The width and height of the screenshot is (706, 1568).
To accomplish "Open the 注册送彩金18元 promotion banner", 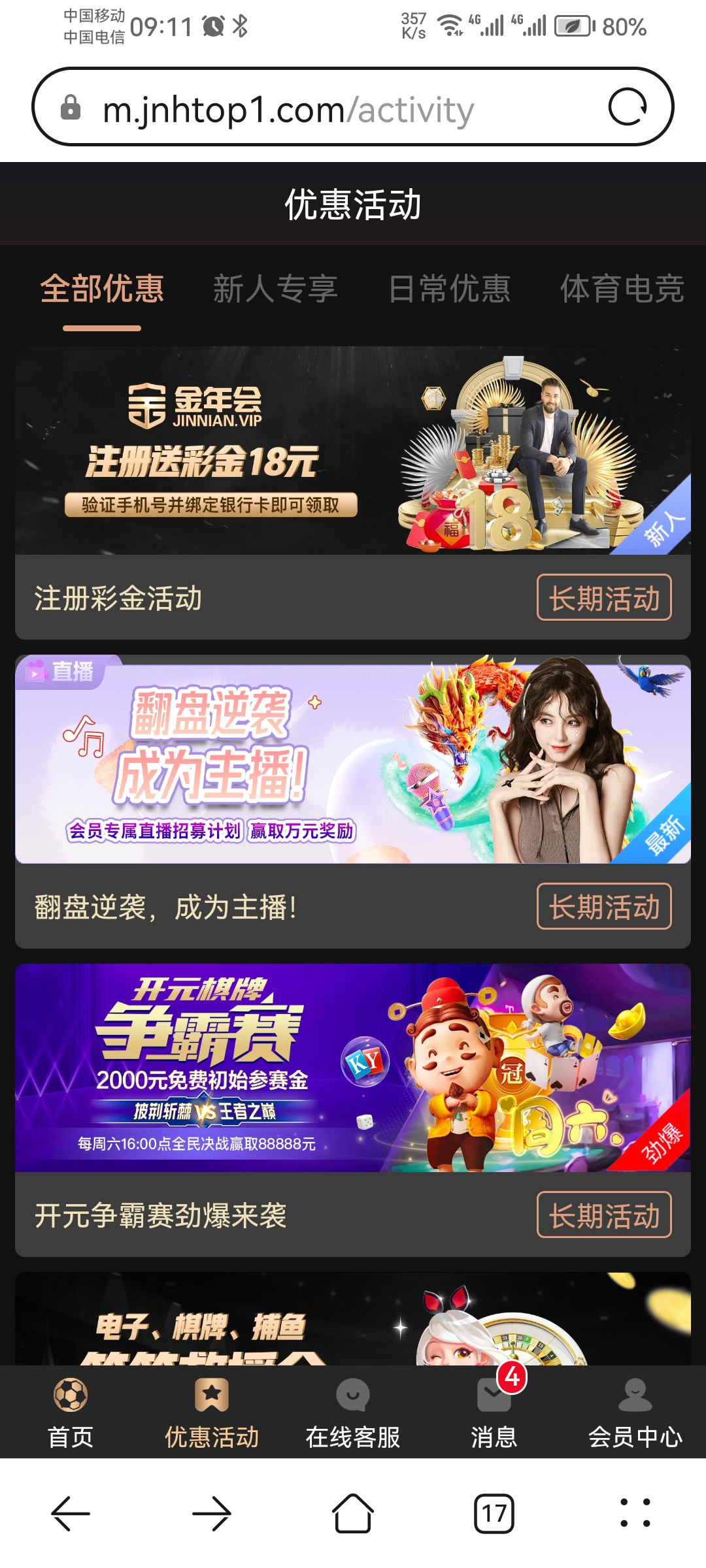I will tap(353, 451).
